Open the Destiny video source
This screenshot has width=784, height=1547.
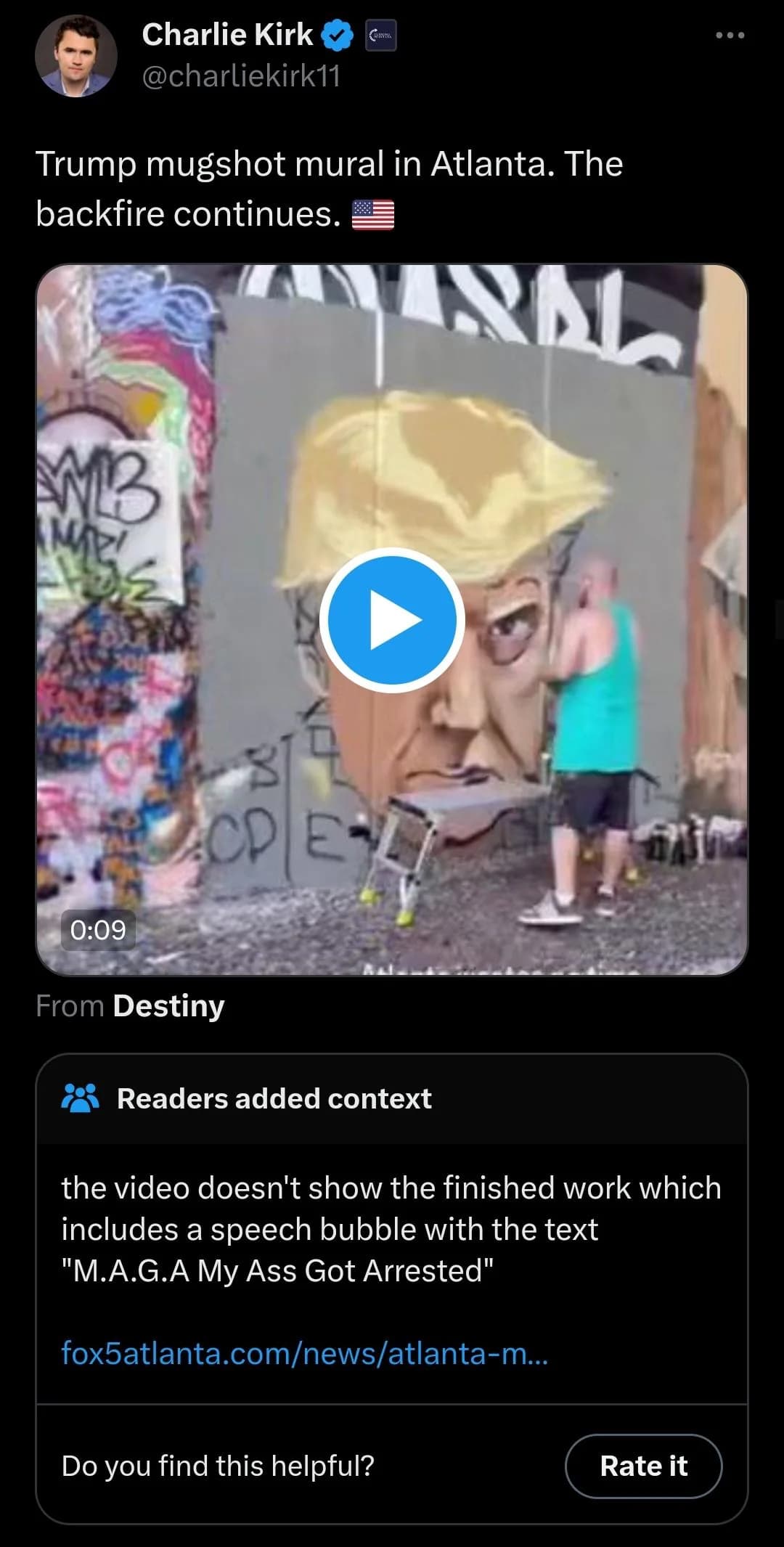pyautogui.click(x=168, y=1006)
